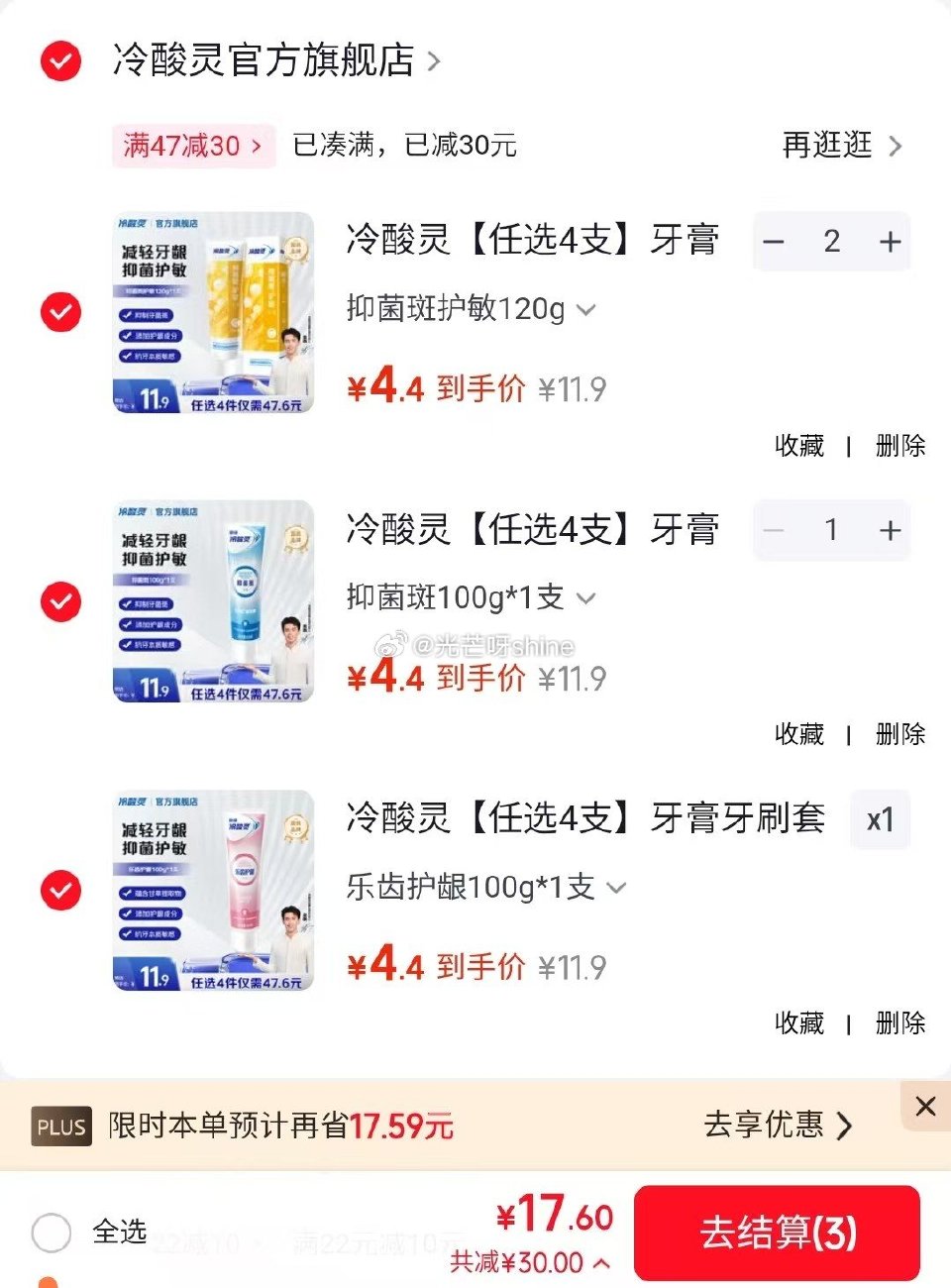Open the 冷酸灵官方旗舰店 store page

click(x=263, y=61)
